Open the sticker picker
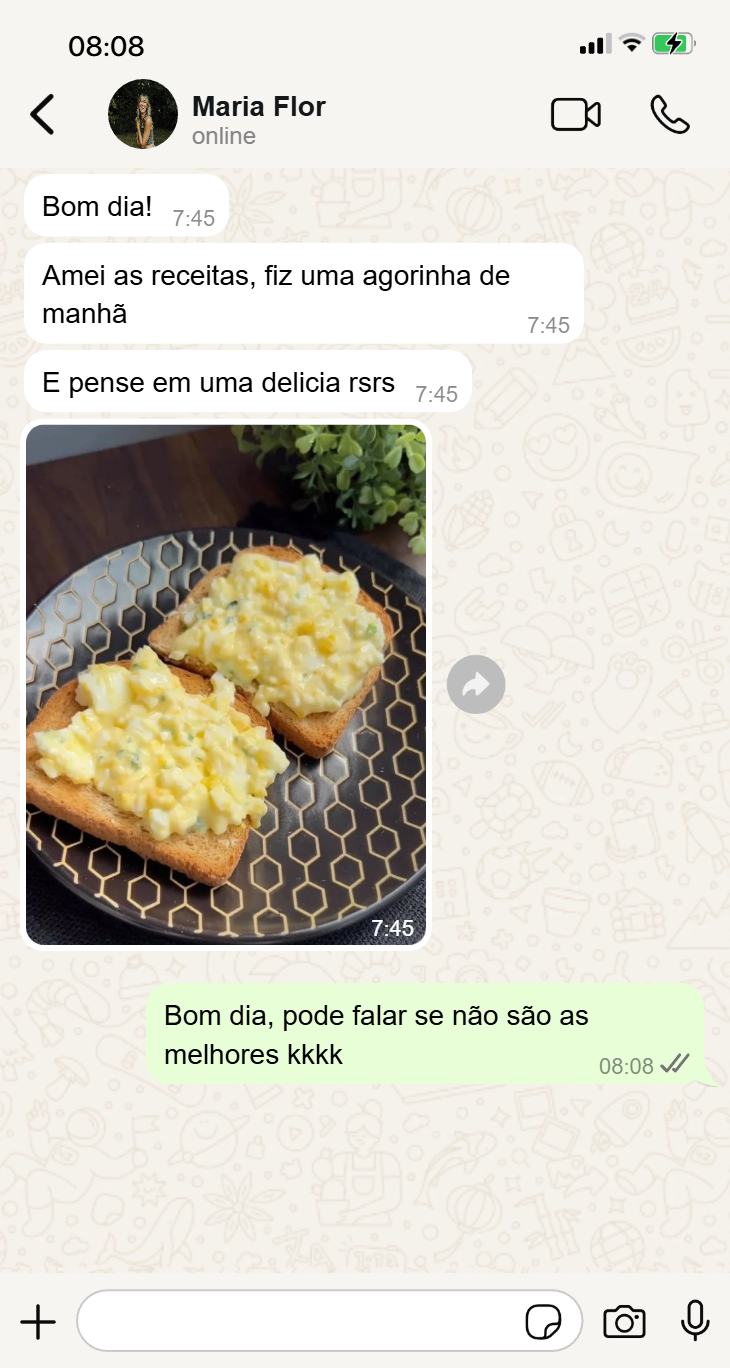Viewport: 730px width, 1368px height. [543, 1322]
